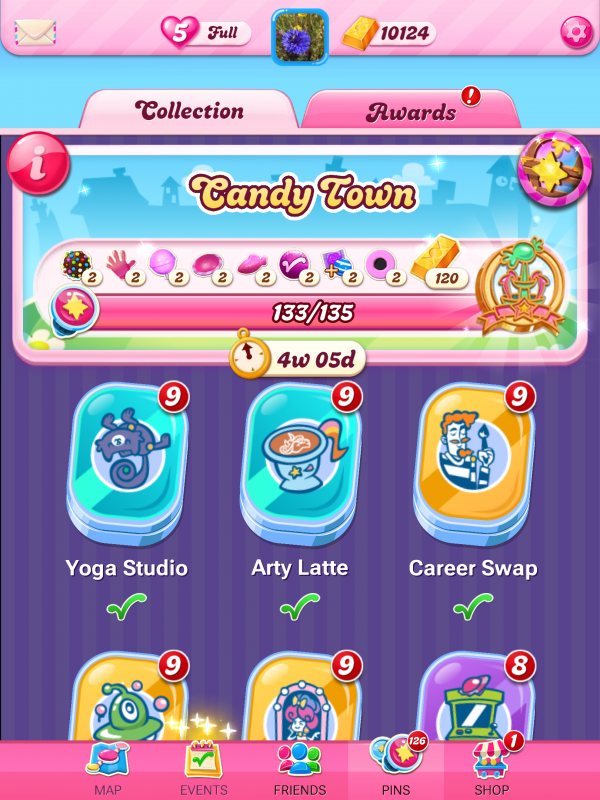Open the gold bars balance
600x800 pixels.
coord(388,34)
